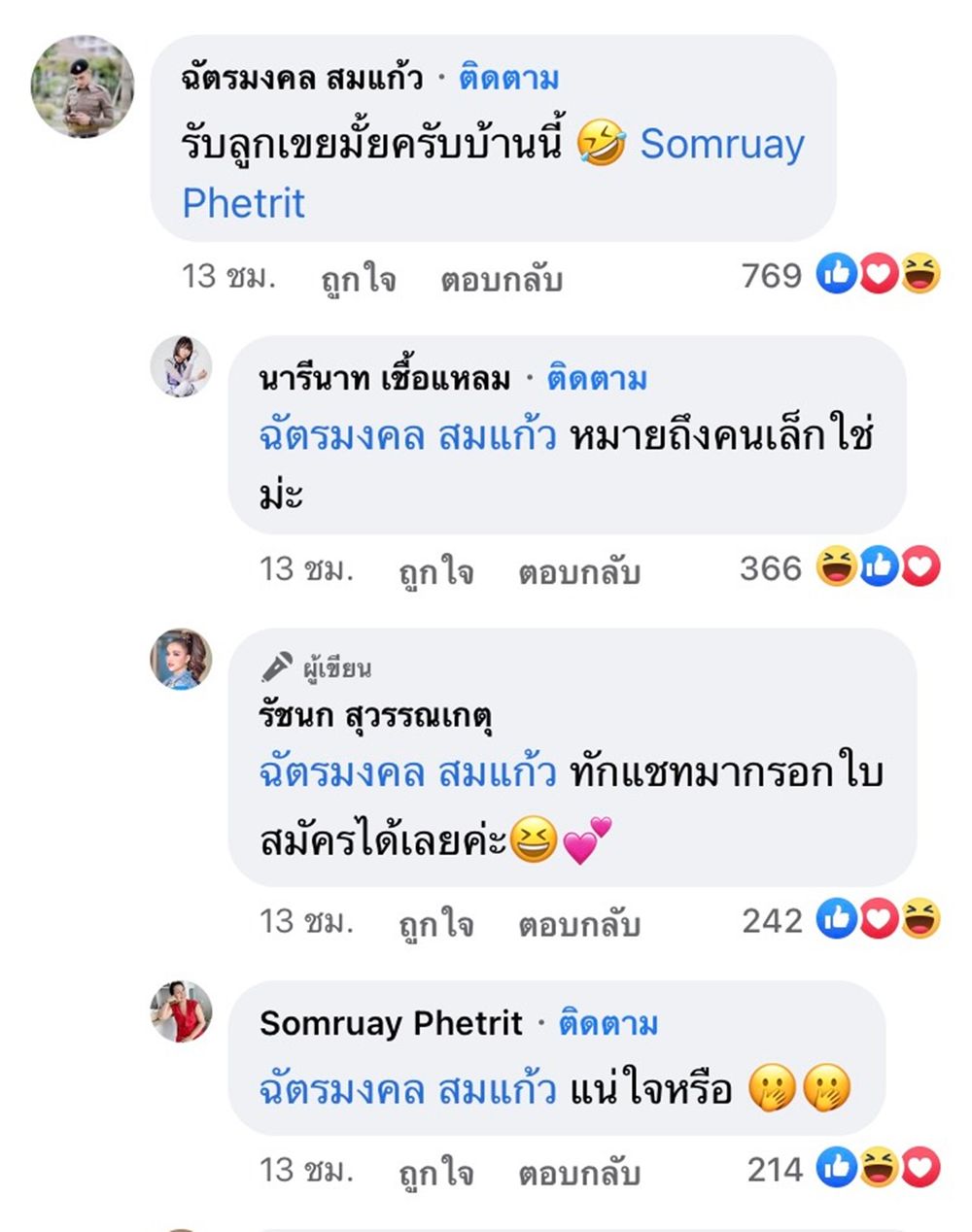
Task: Reply to ฉัตรมงคล สมแก้ว's comment
Action: (501, 280)
